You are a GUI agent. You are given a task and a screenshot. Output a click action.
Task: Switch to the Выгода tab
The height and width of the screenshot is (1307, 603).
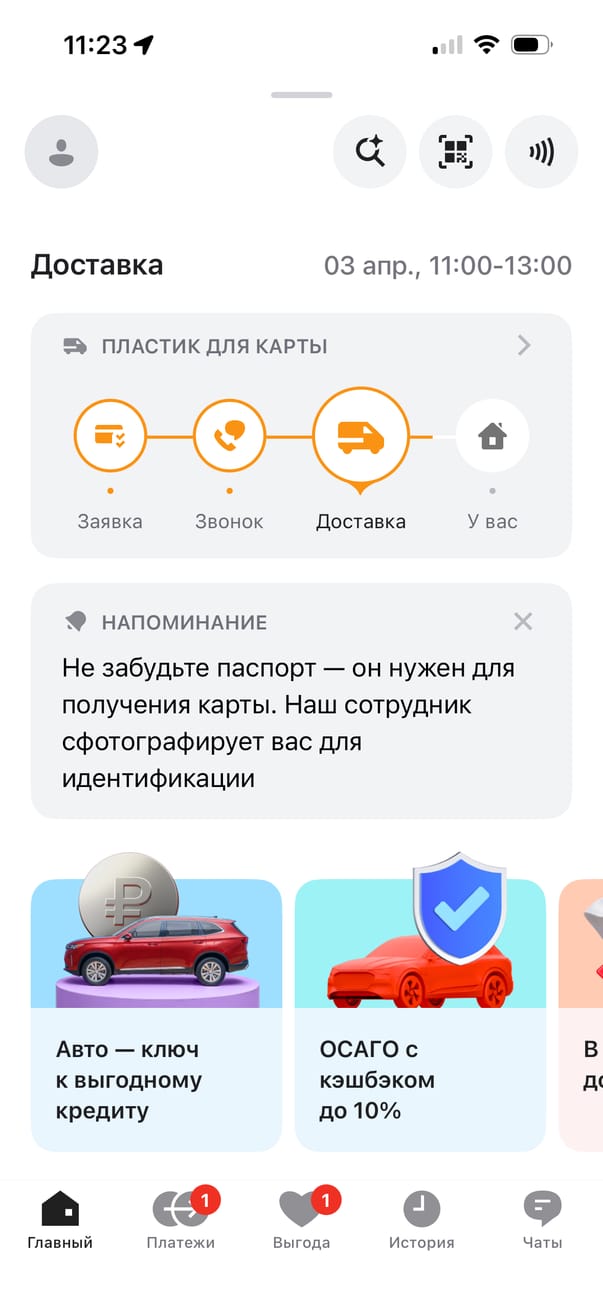pos(301,1221)
